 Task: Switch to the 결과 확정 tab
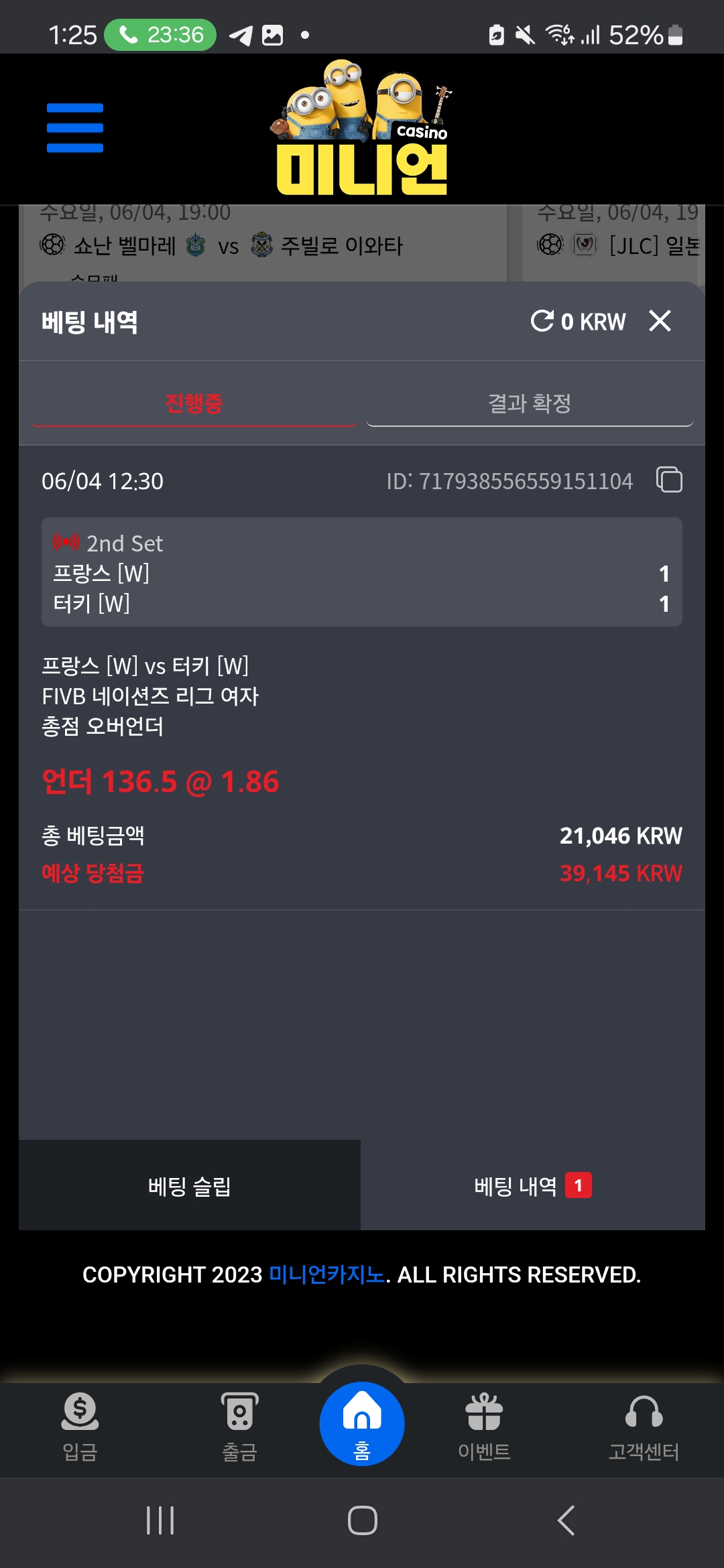530,403
